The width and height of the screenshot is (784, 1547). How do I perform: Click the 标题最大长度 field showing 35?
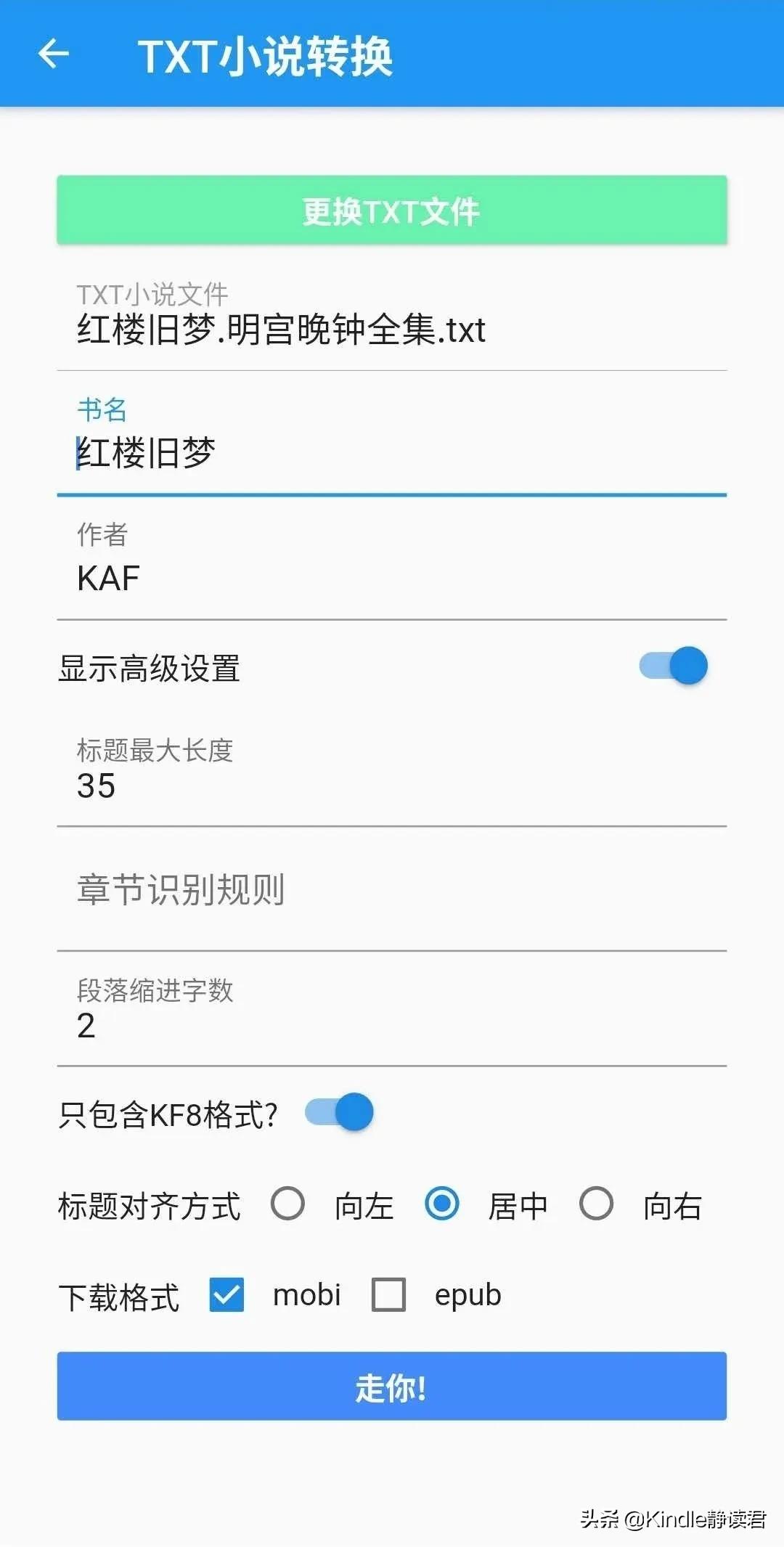218,787
